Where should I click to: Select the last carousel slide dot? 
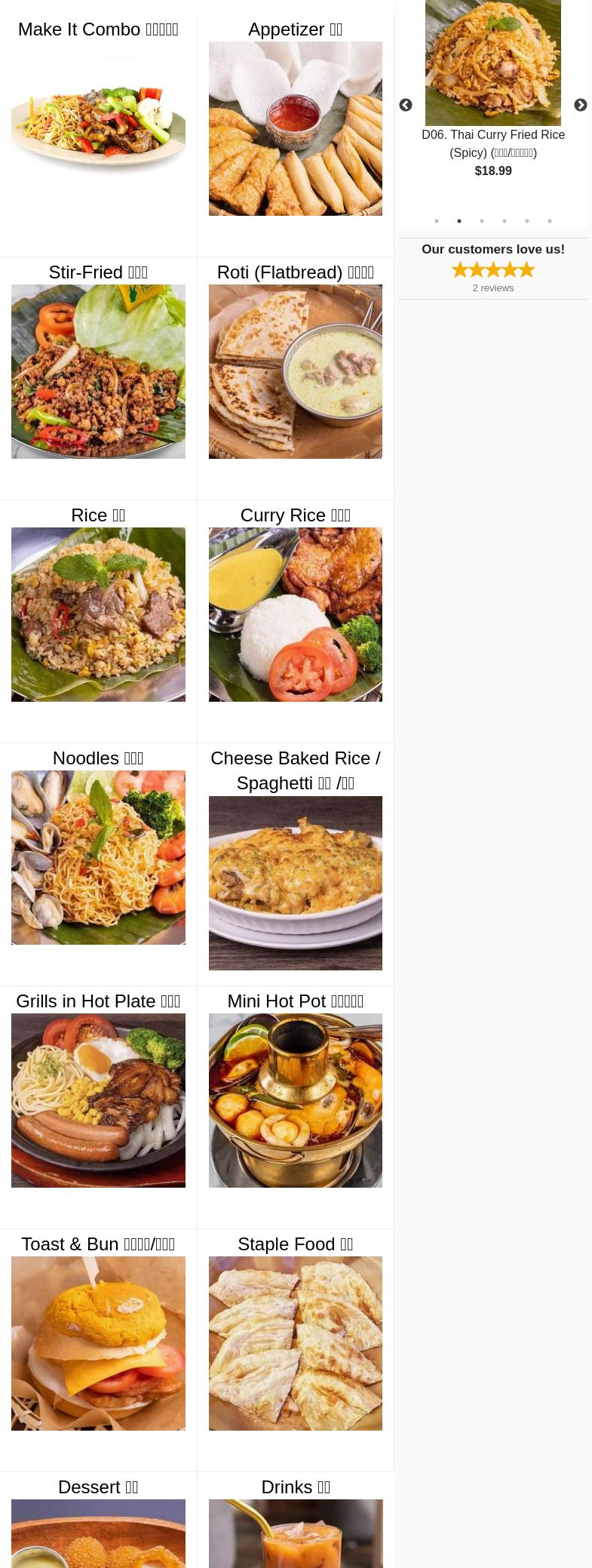click(550, 221)
